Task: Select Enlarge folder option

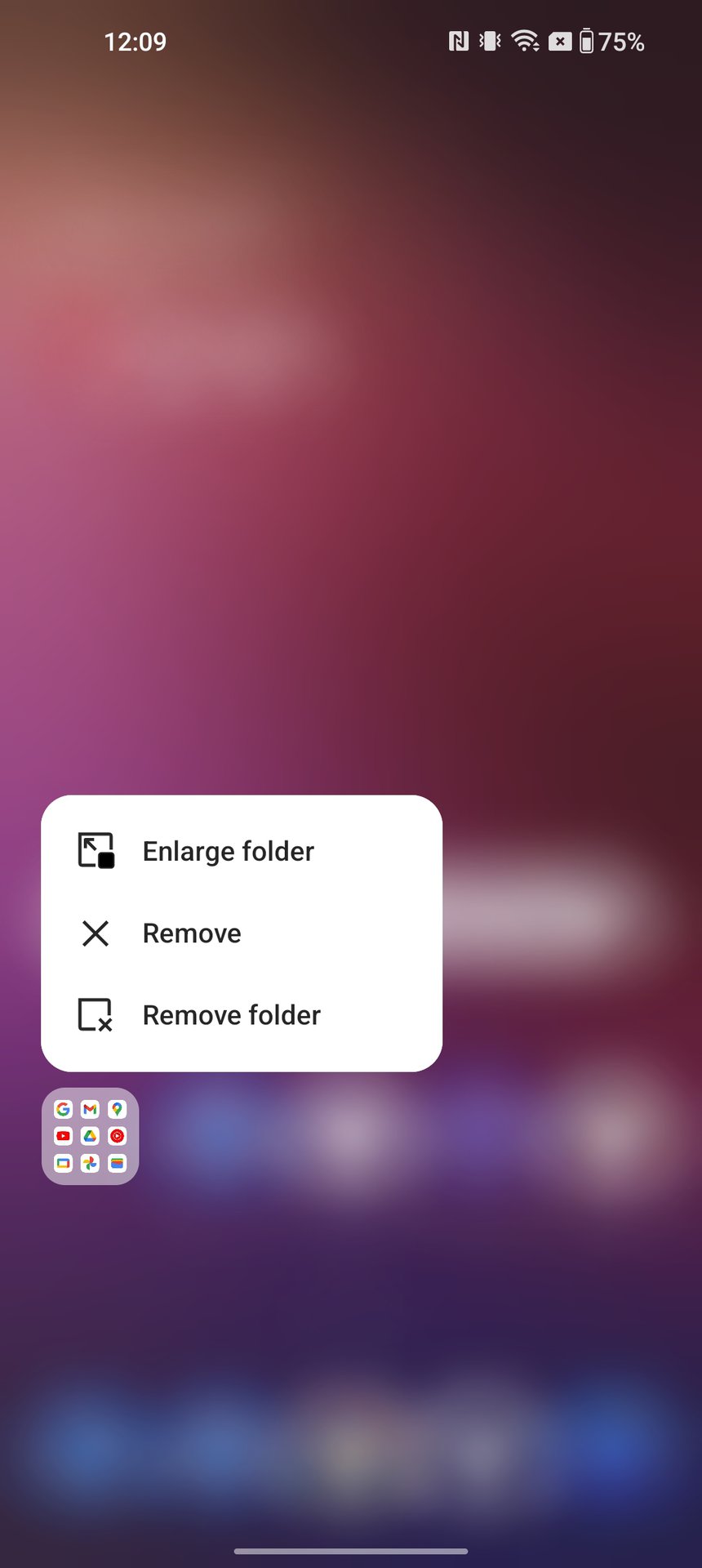Action: tap(228, 852)
